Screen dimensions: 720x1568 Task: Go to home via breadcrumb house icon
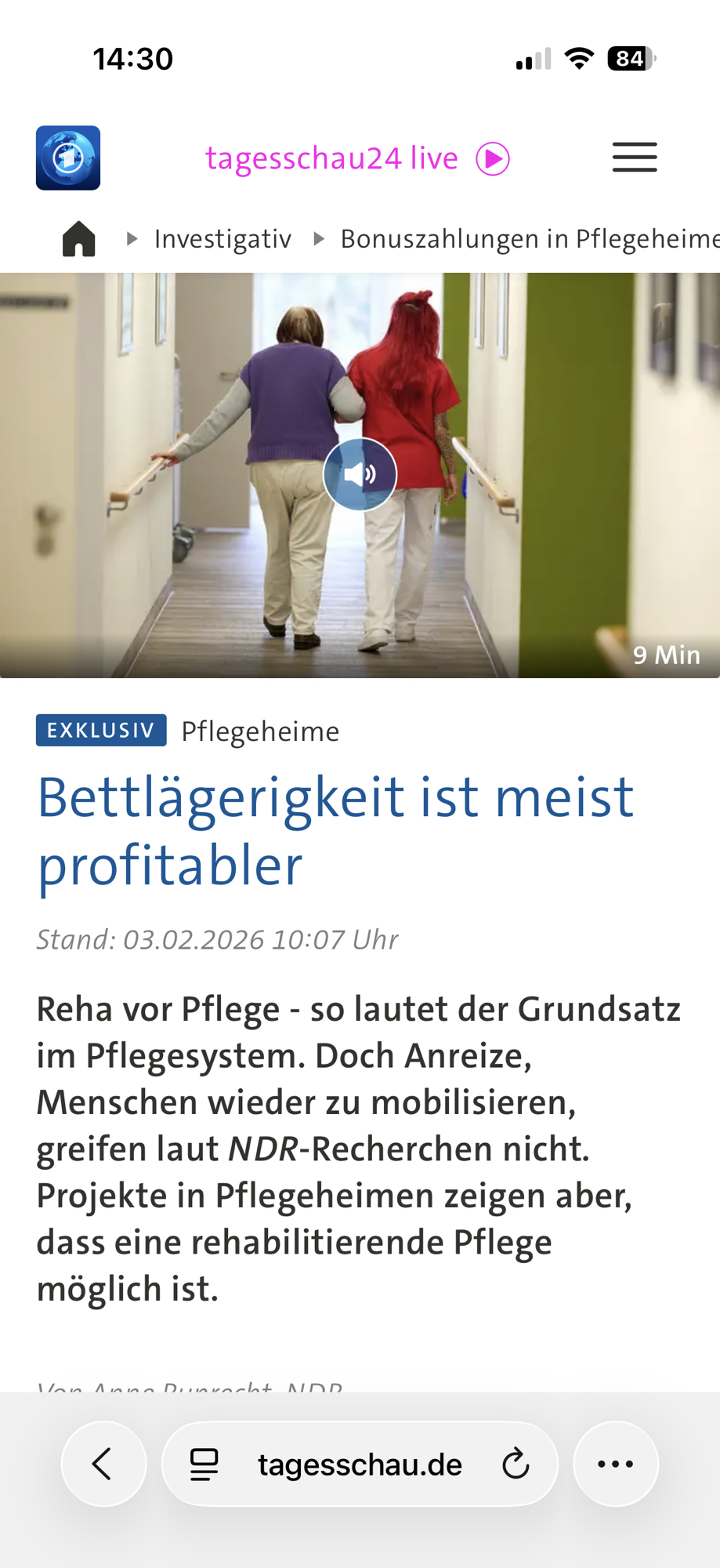click(79, 238)
